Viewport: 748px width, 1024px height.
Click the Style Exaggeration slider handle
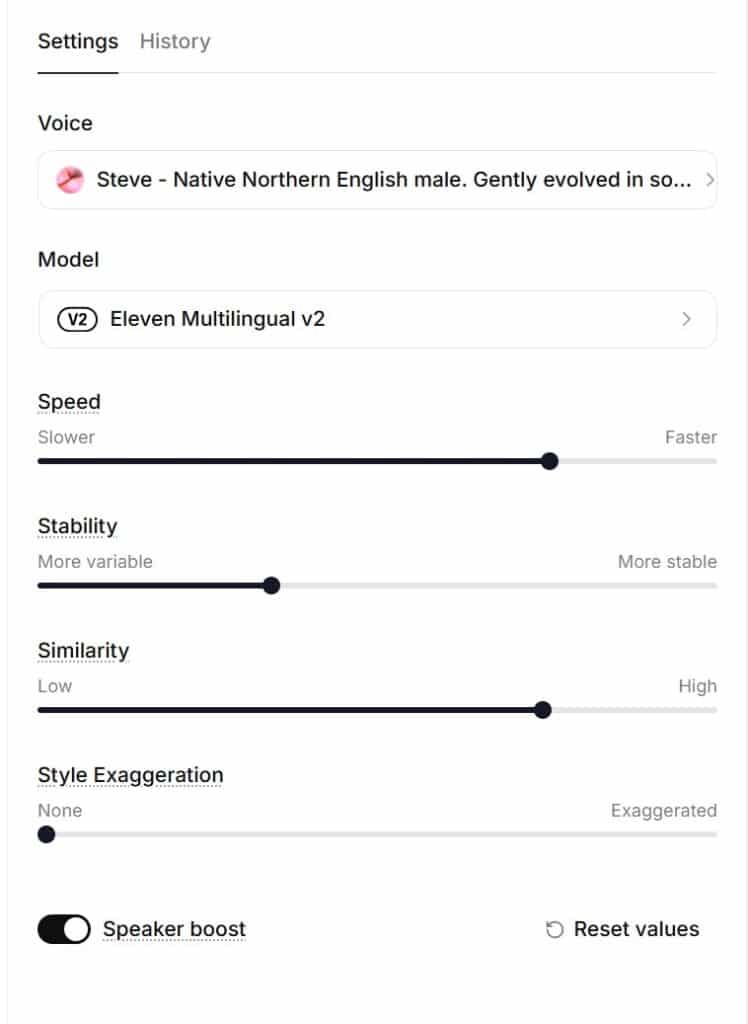point(46,833)
